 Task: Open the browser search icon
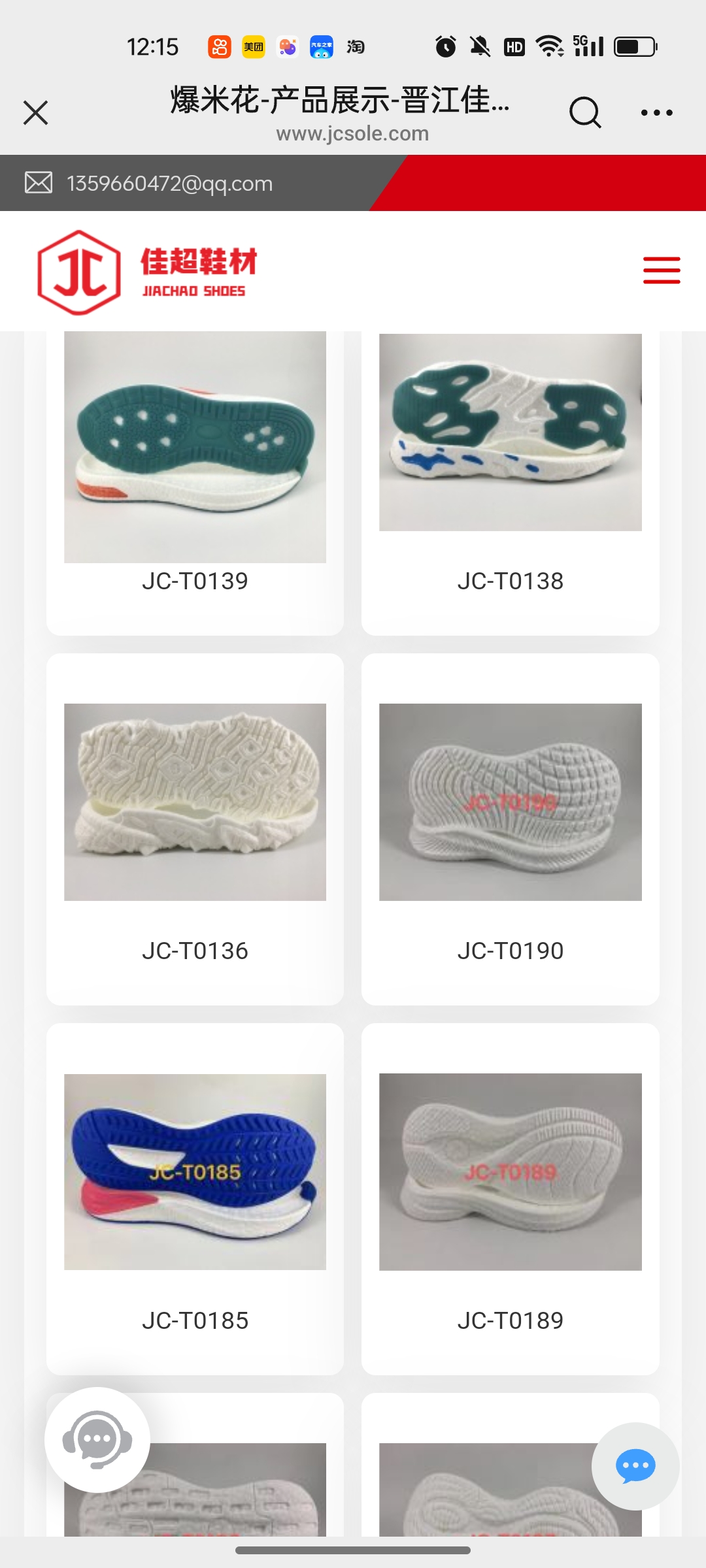[x=584, y=112]
